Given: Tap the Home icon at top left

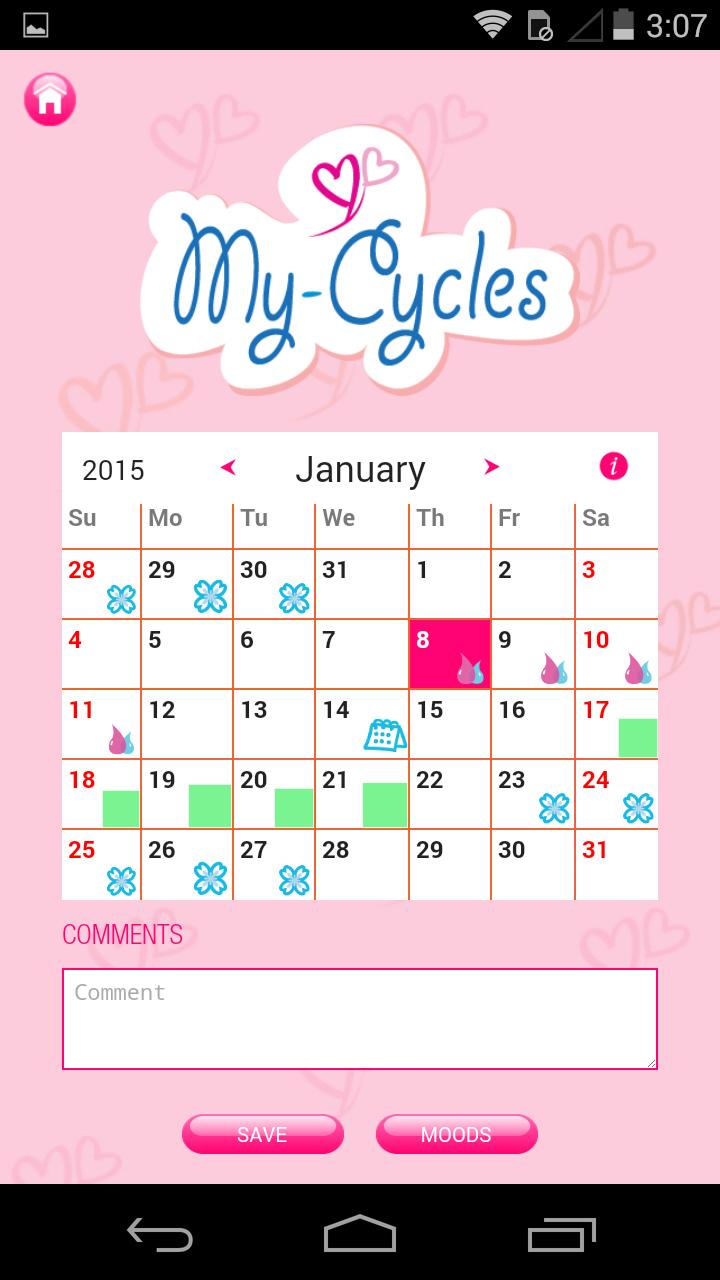Looking at the screenshot, I should click(x=48, y=99).
